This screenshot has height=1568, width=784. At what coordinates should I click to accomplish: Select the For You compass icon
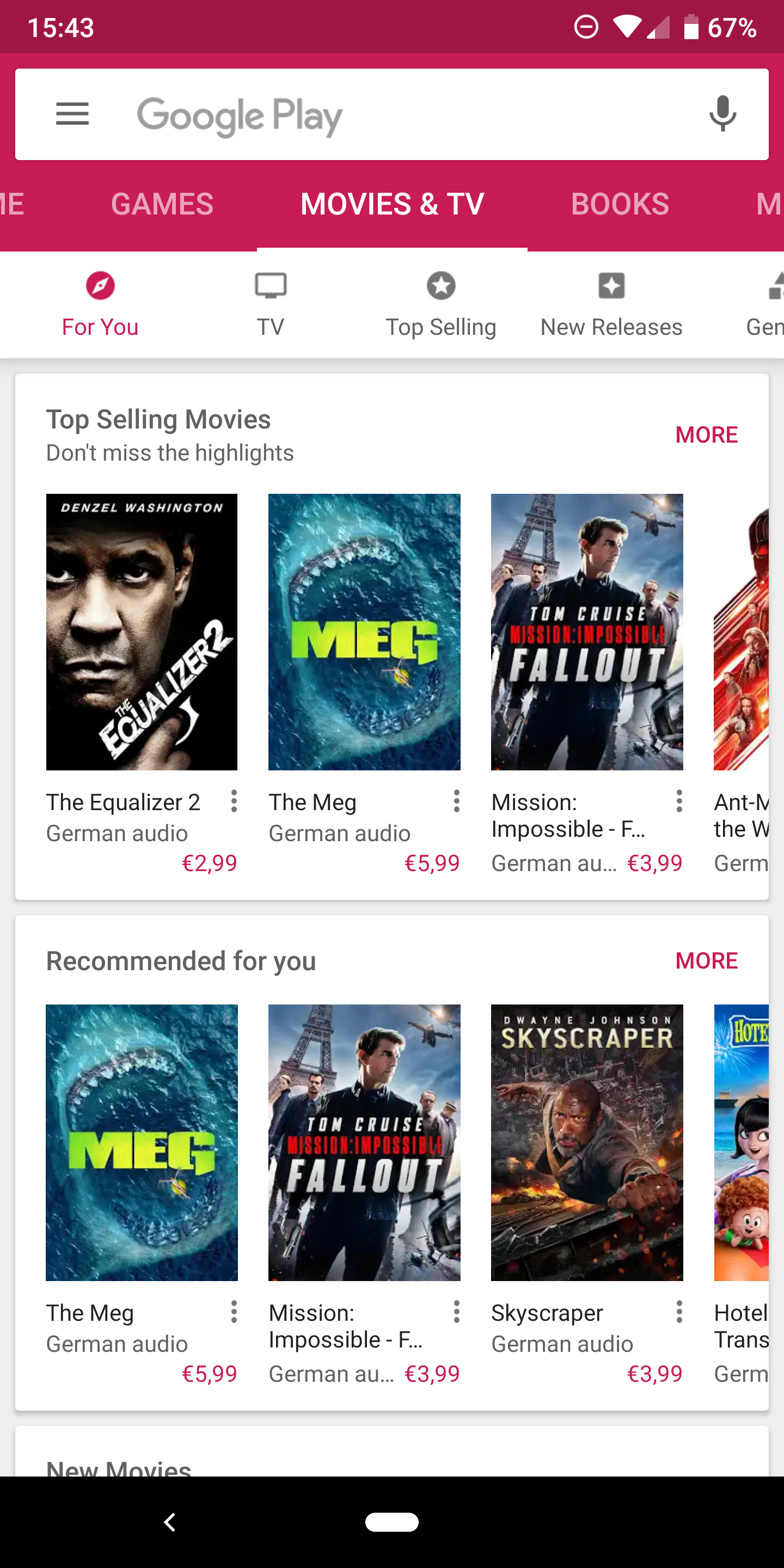(x=100, y=286)
